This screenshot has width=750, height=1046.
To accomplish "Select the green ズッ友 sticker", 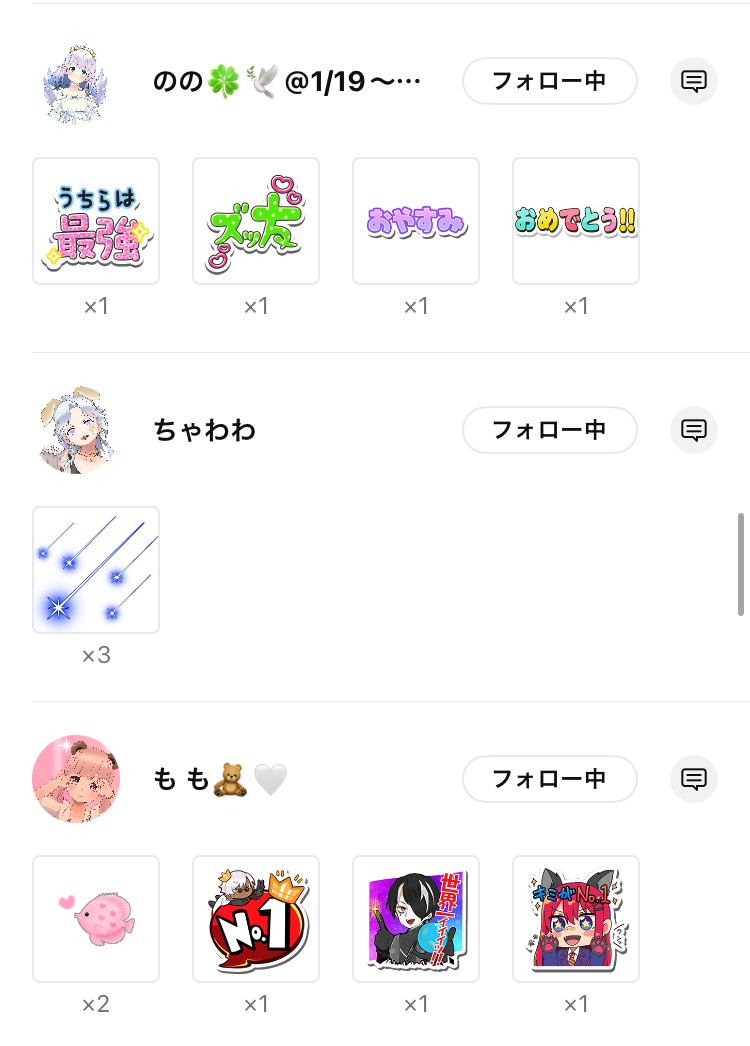I will [x=256, y=221].
